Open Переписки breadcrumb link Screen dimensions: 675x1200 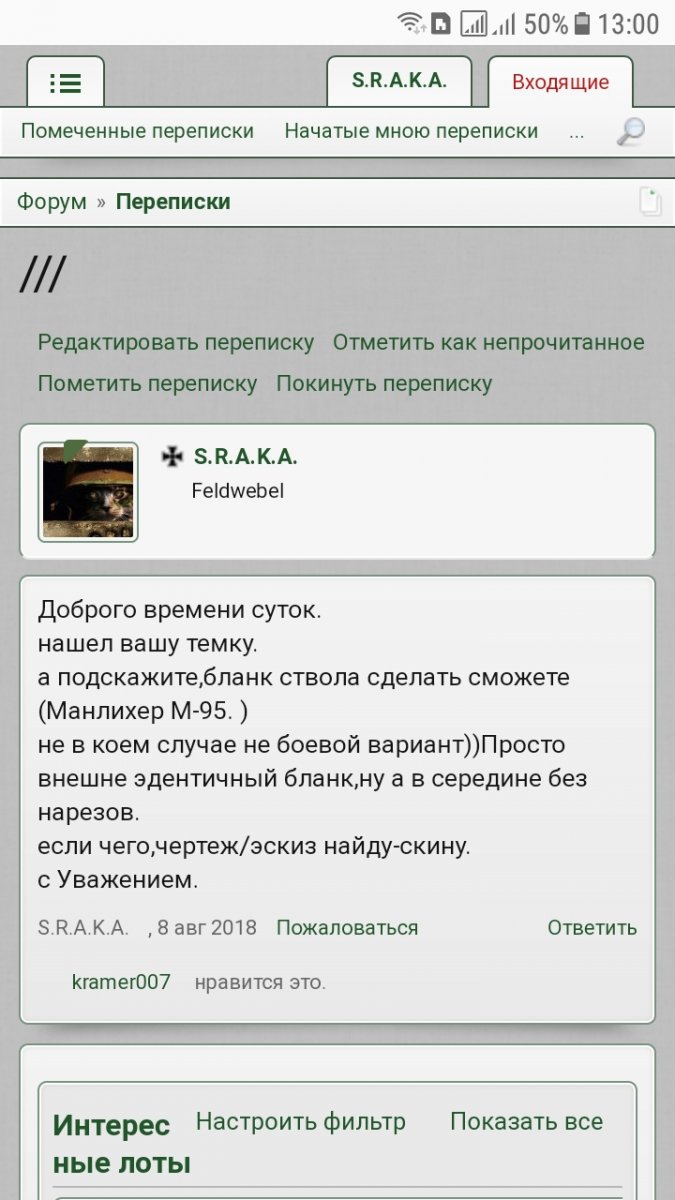pyautogui.click(x=173, y=202)
